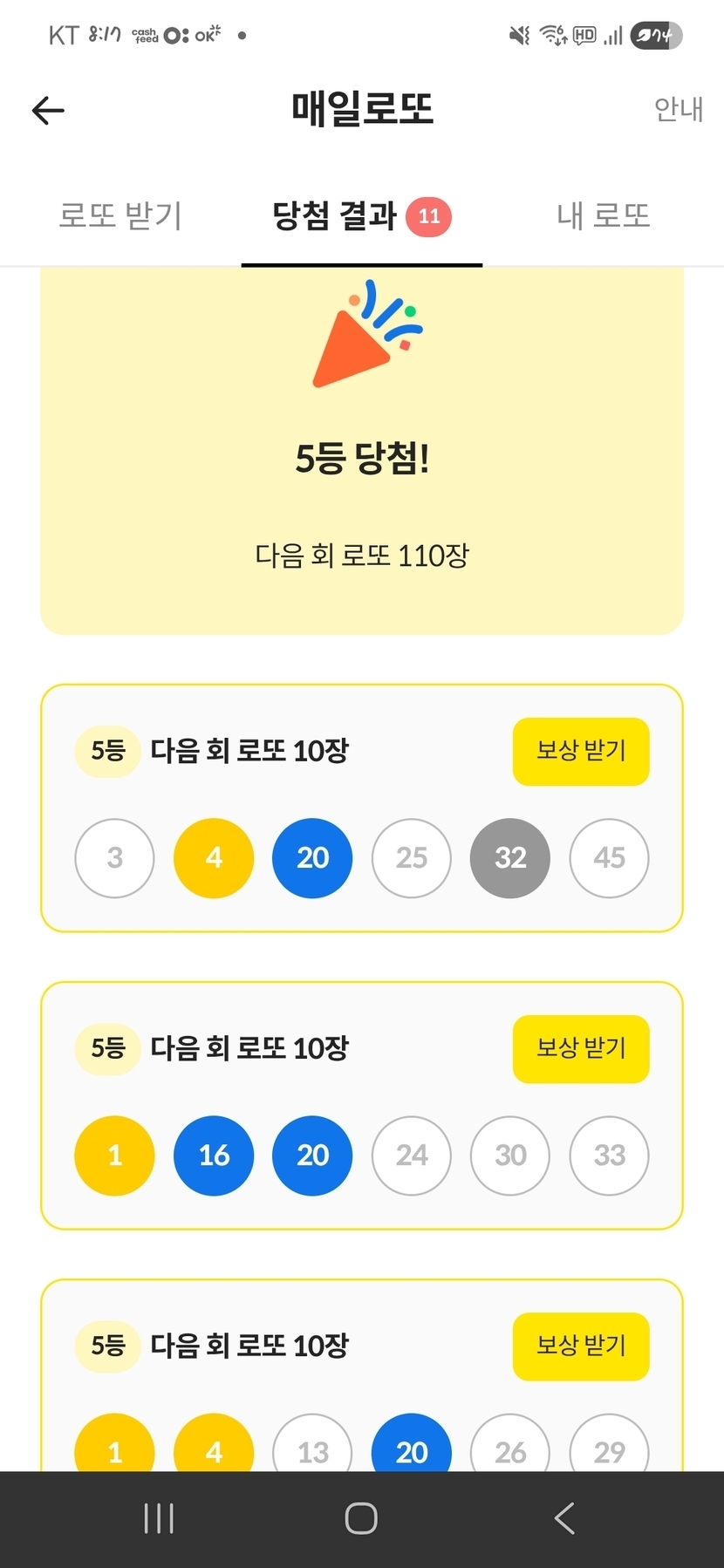Go back using the top-left arrow
The image size is (724, 1568).
(x=48, y=111)
